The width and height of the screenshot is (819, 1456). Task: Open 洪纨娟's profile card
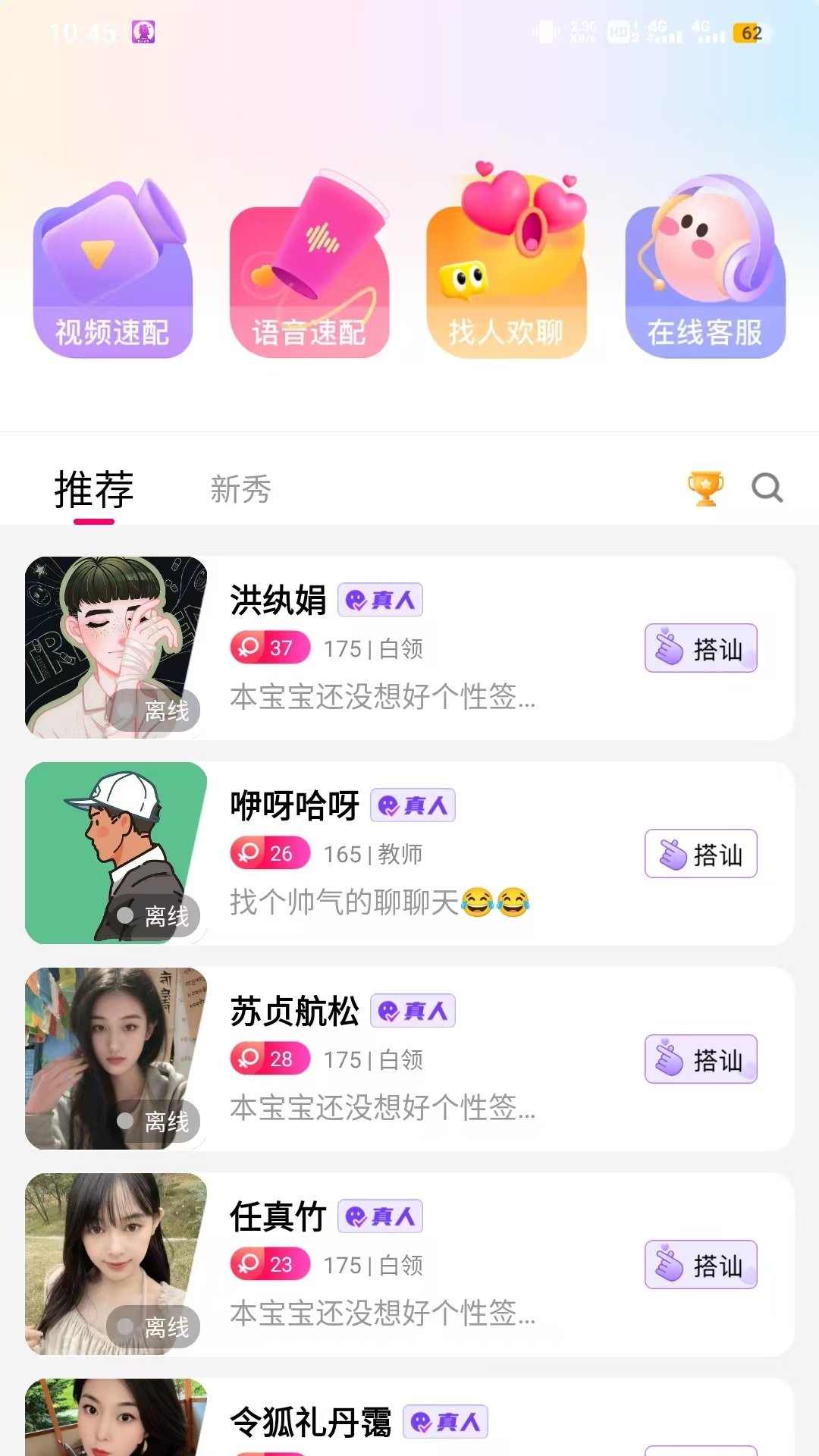click(409, 648)
